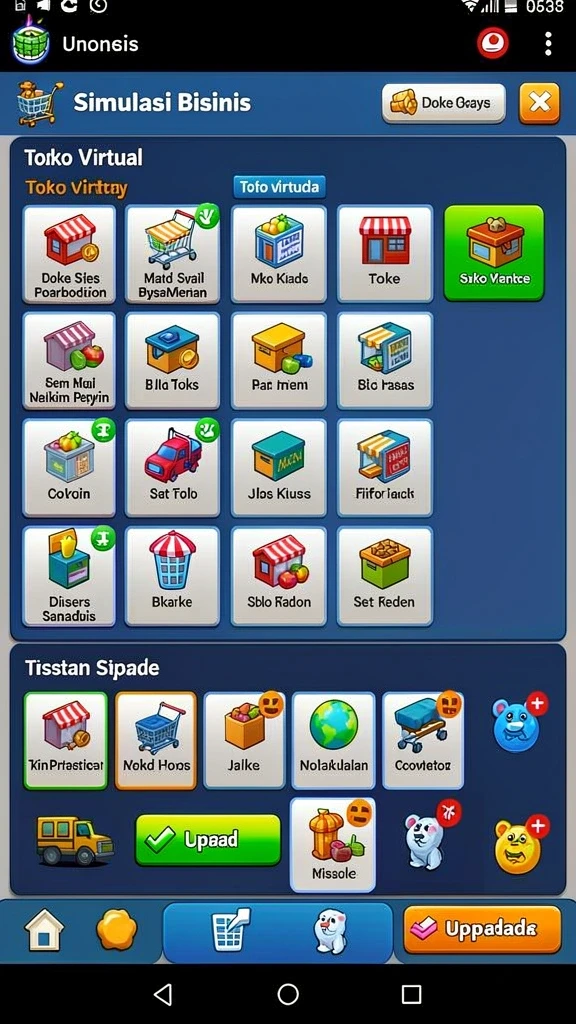The width and height of the screenshot is (576, 1024).
Task: Tap the Doke Grays button
Action: [444, 103]
